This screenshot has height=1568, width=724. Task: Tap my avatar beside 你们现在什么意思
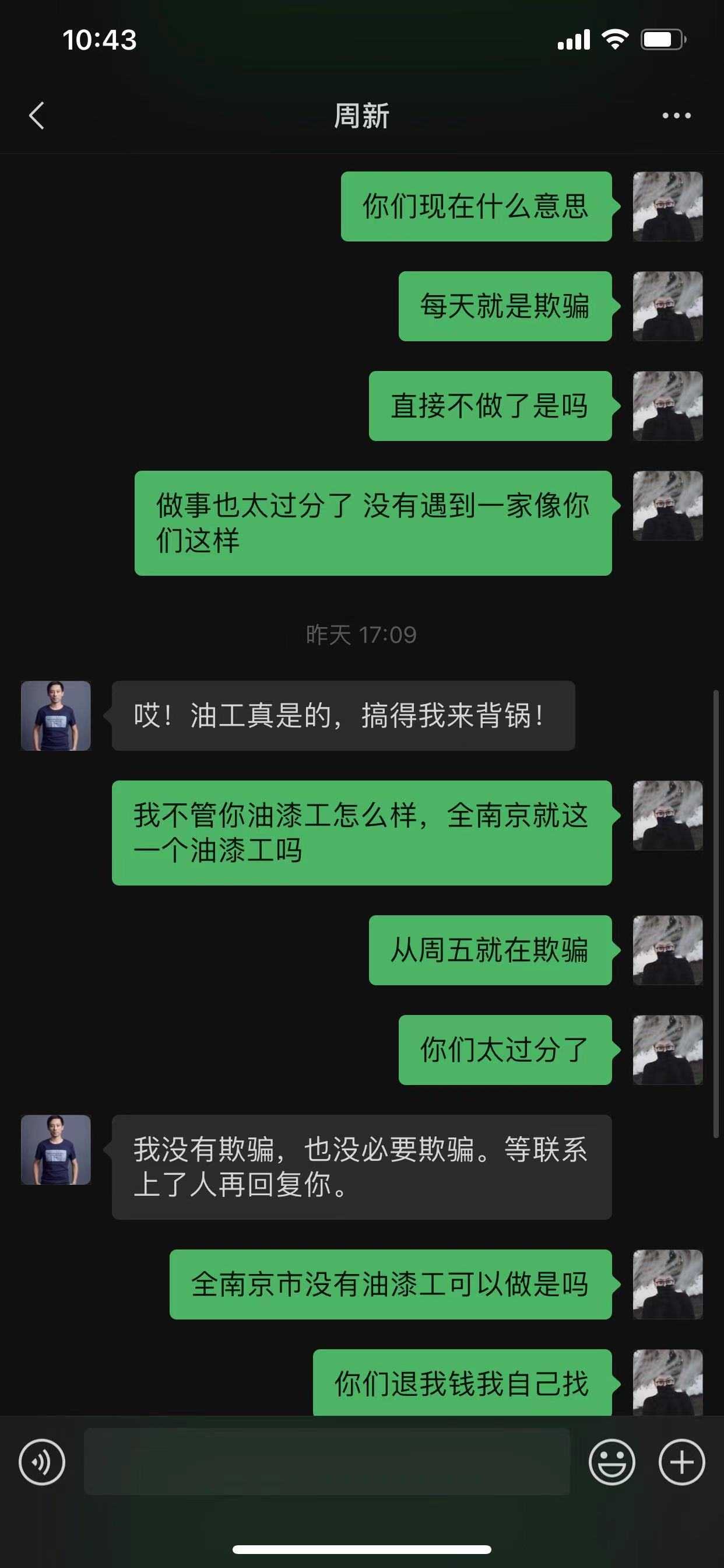pyautogui.click(x=667, y=206)
